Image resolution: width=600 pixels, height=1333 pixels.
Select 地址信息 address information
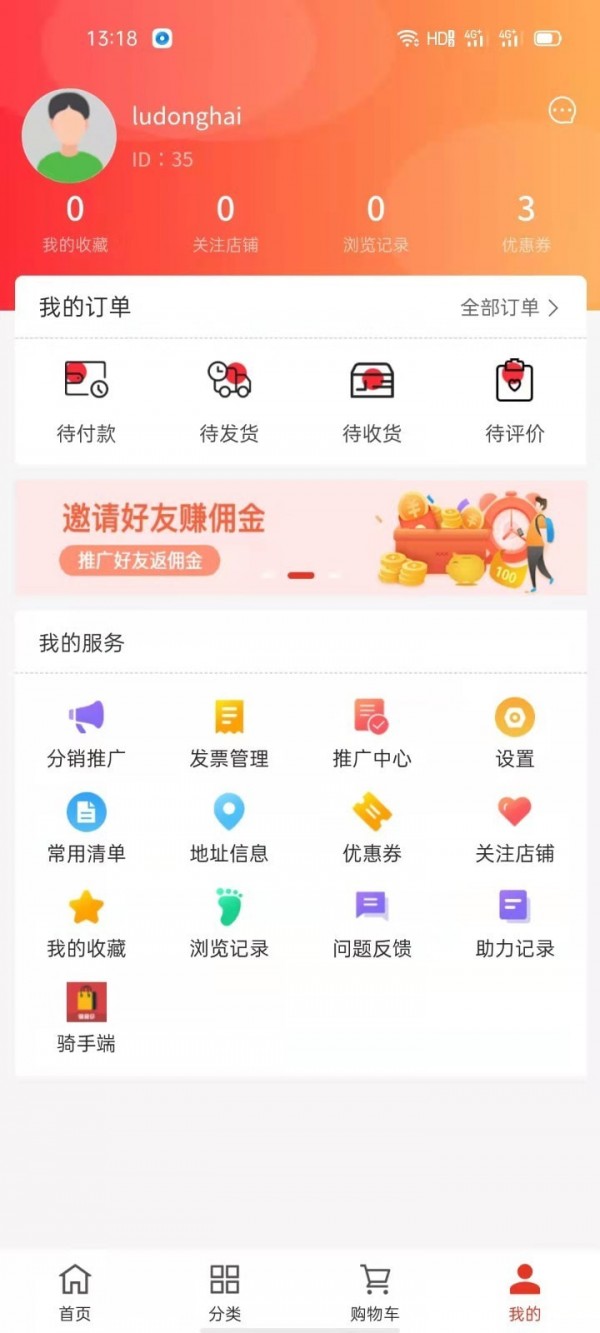[229, 828]
